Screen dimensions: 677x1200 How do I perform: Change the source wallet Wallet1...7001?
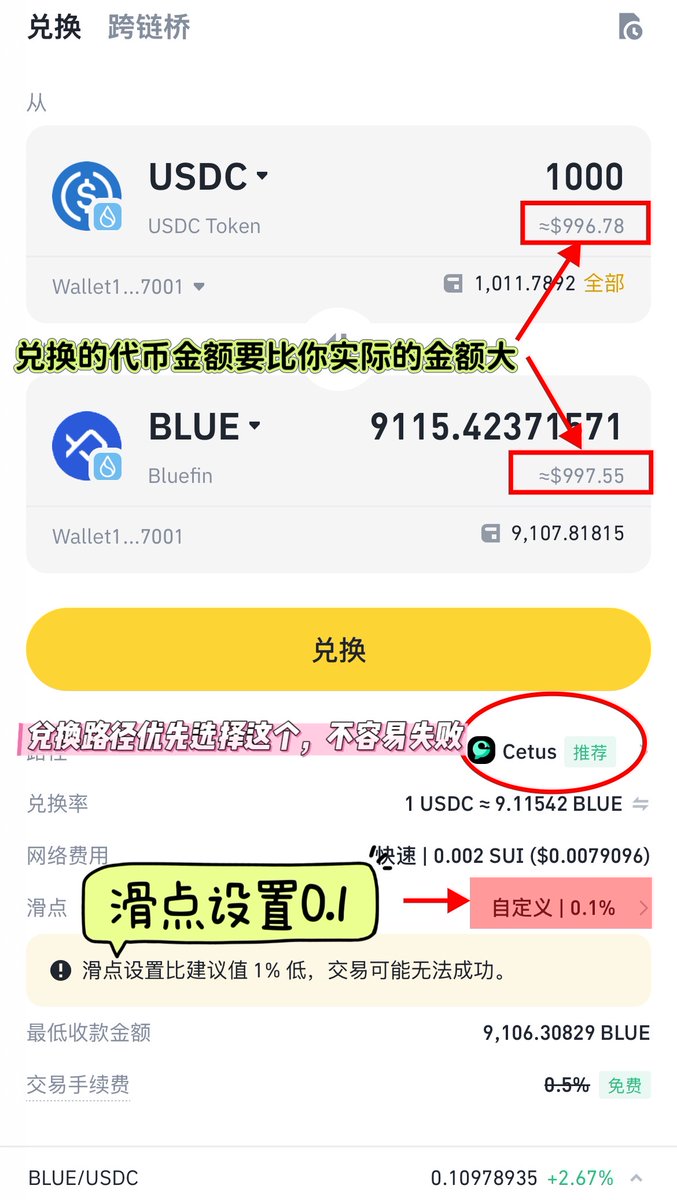tap(128, 287)
